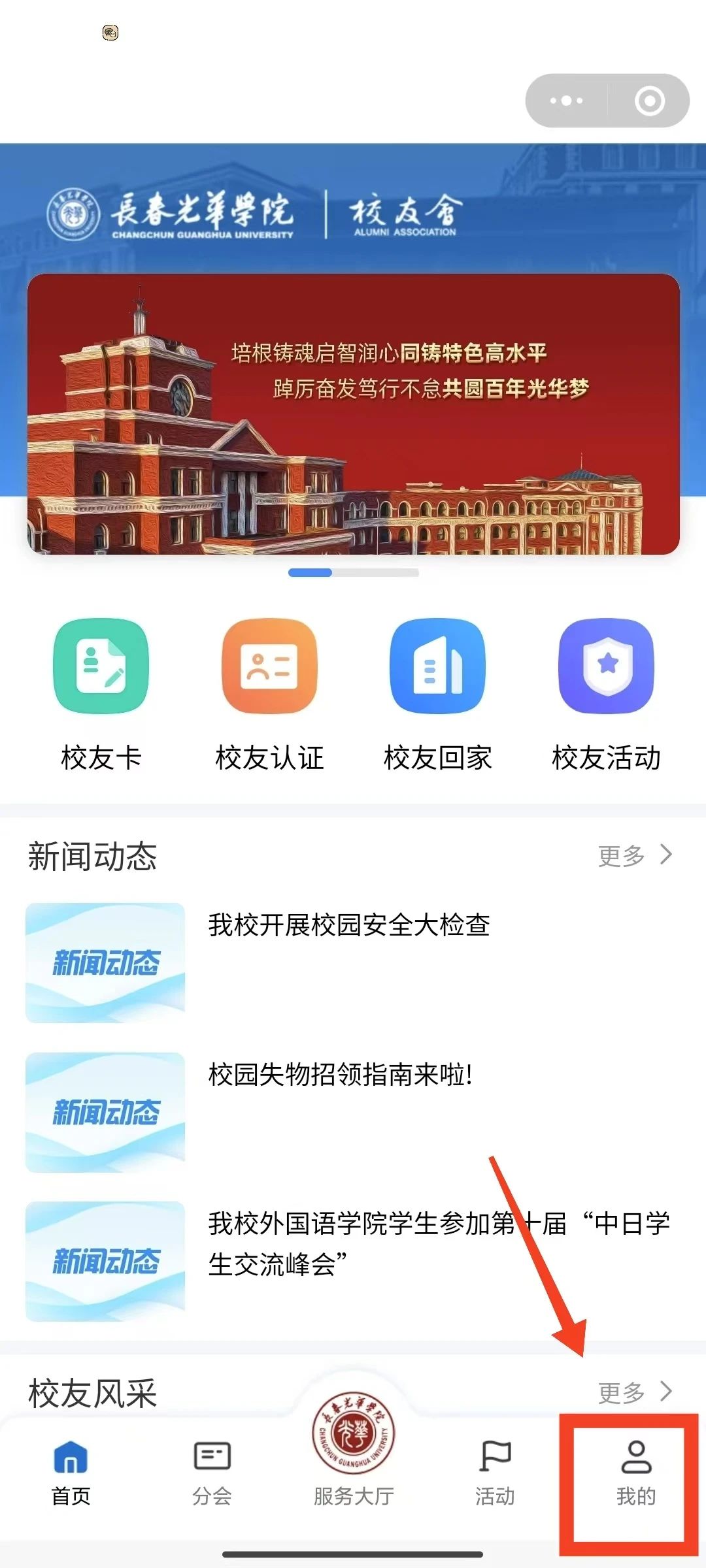Image resolution: width=706 pixels, height=1568 pixels.
Task: Open news about 中日学生交流峰会
Action: pyautogui.click(x=438, y=1243)
